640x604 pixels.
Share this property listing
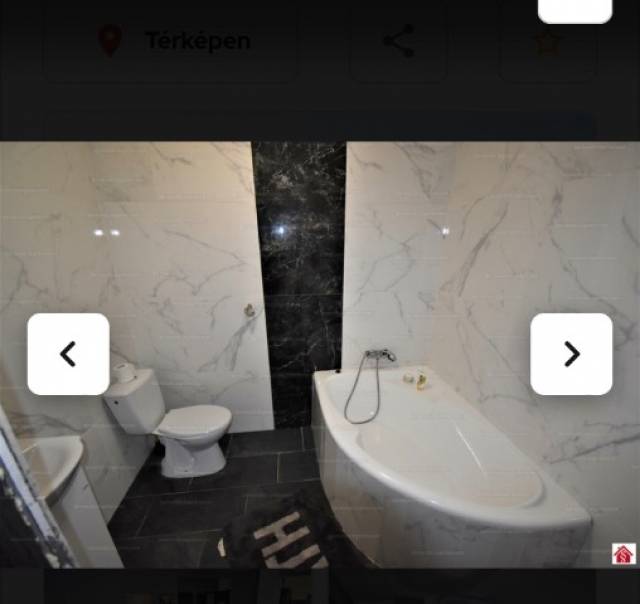point(398,41)
